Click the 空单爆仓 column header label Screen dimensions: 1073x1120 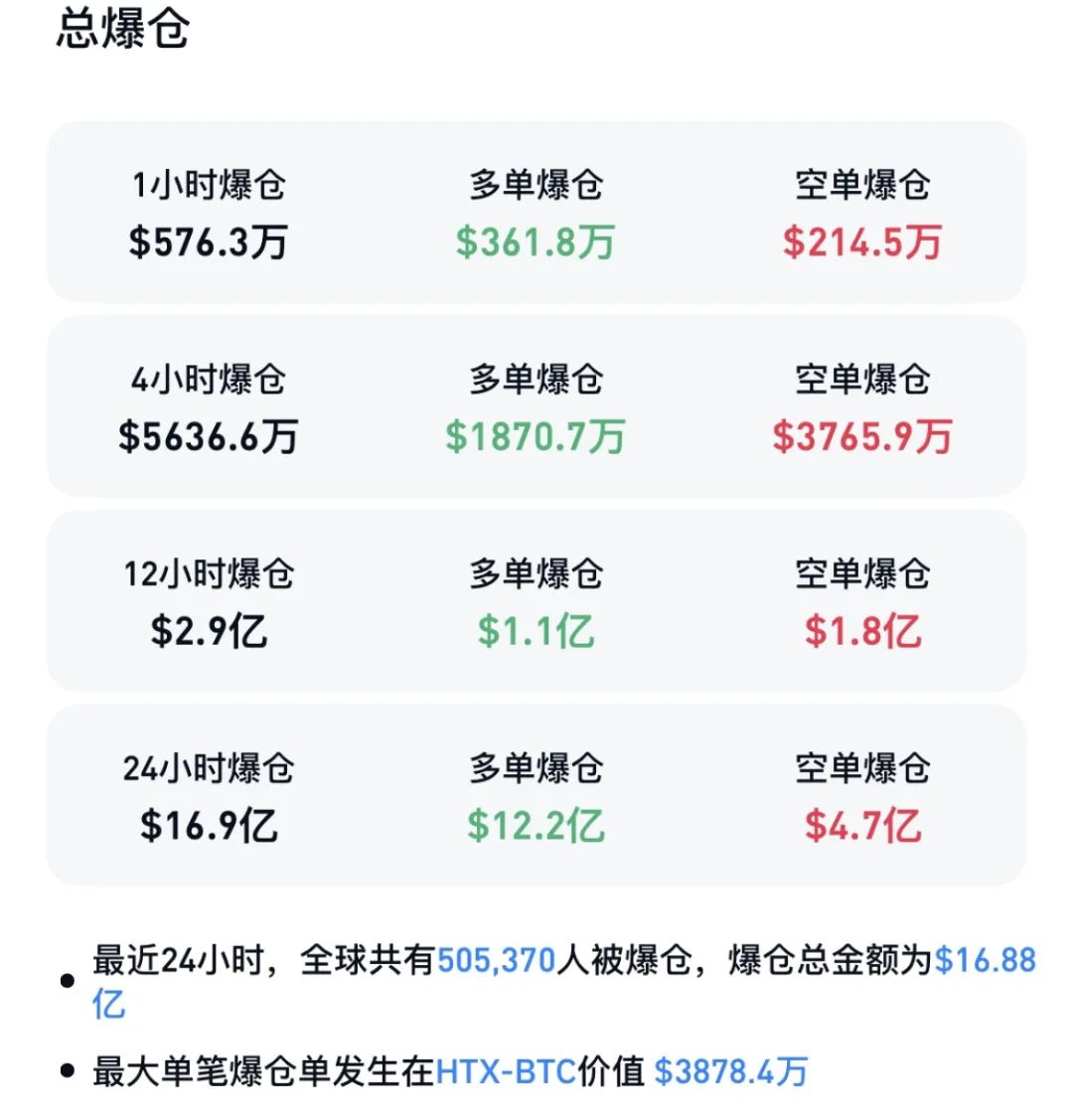(x=861, y=184)
